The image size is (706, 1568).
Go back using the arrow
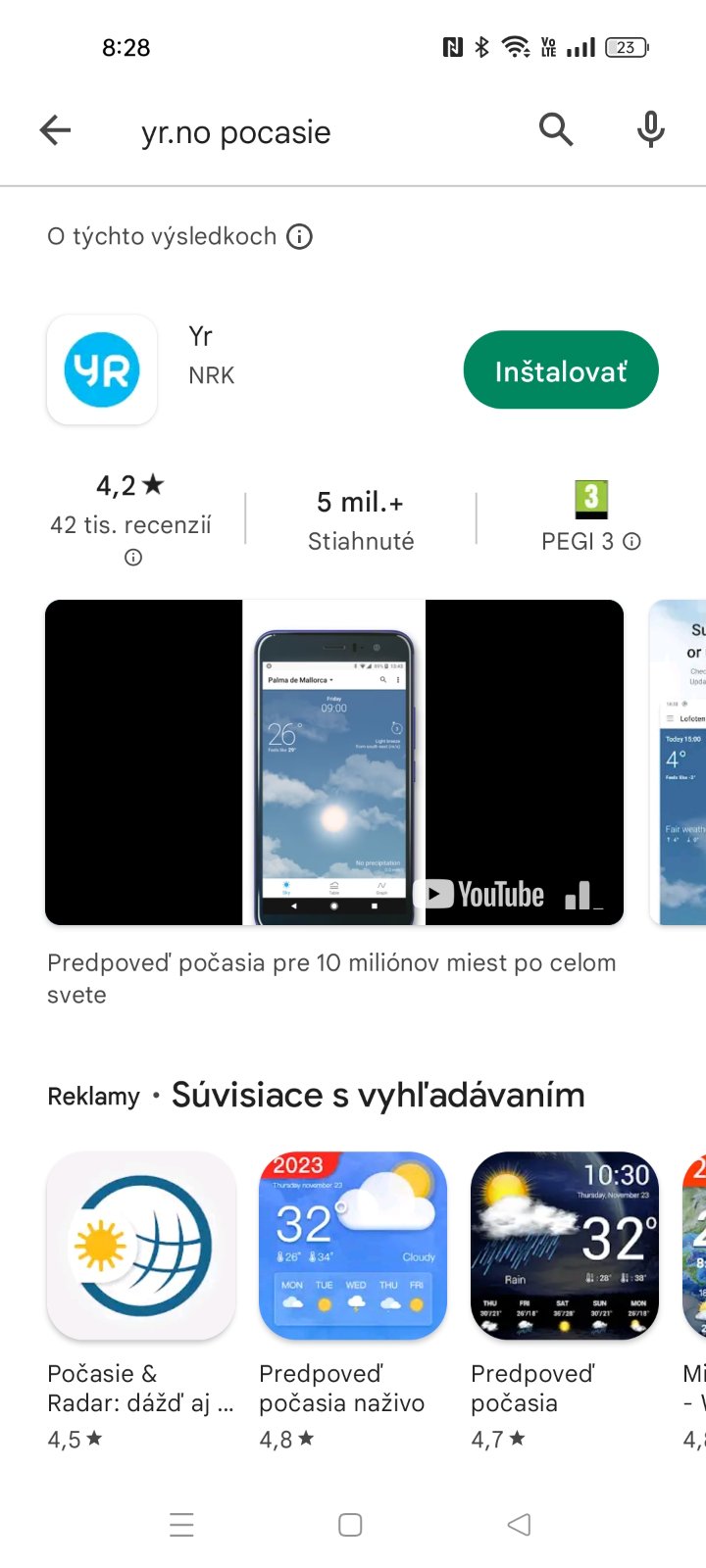pyautogui.click(x=56, y=130)
